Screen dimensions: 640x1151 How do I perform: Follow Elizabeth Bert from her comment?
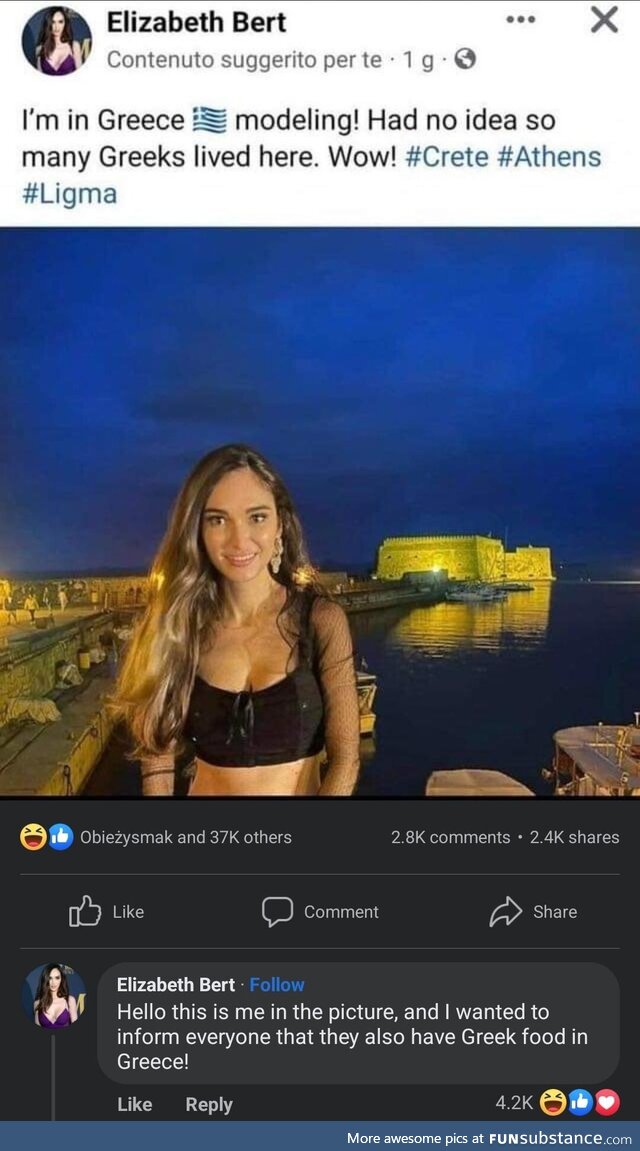click(277, 984)
